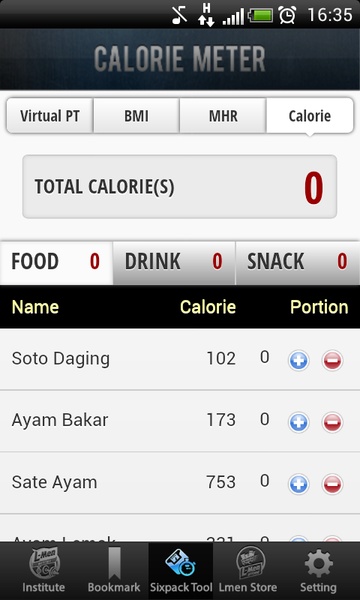Viewport: 360px width, 600px height.
Task: Remove a portion of Soto Daging
Action: (x=332, y=361)
